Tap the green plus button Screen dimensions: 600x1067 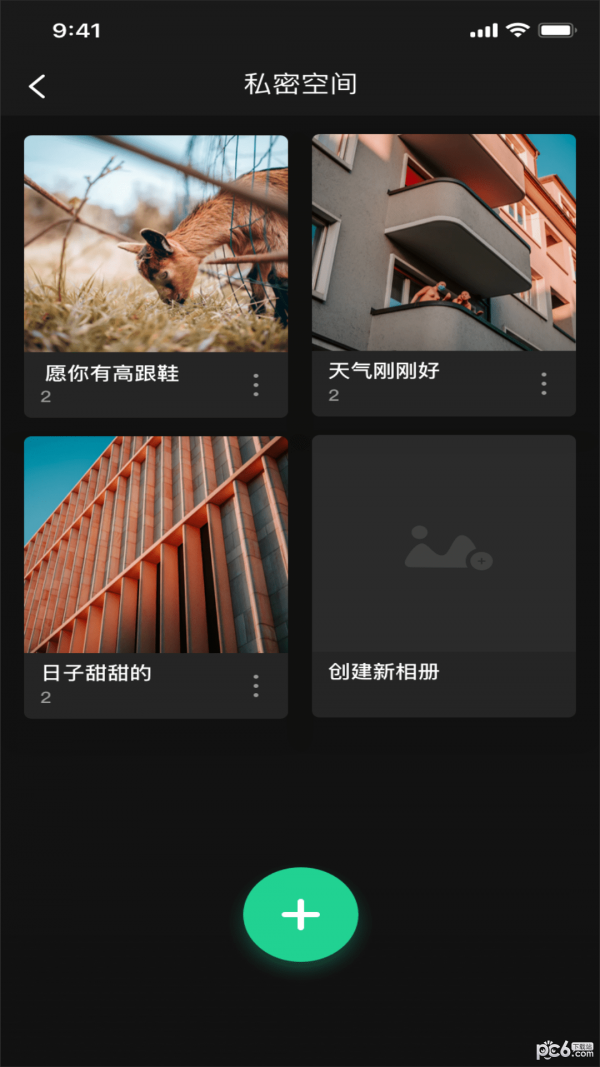click(x=300, y=914)
